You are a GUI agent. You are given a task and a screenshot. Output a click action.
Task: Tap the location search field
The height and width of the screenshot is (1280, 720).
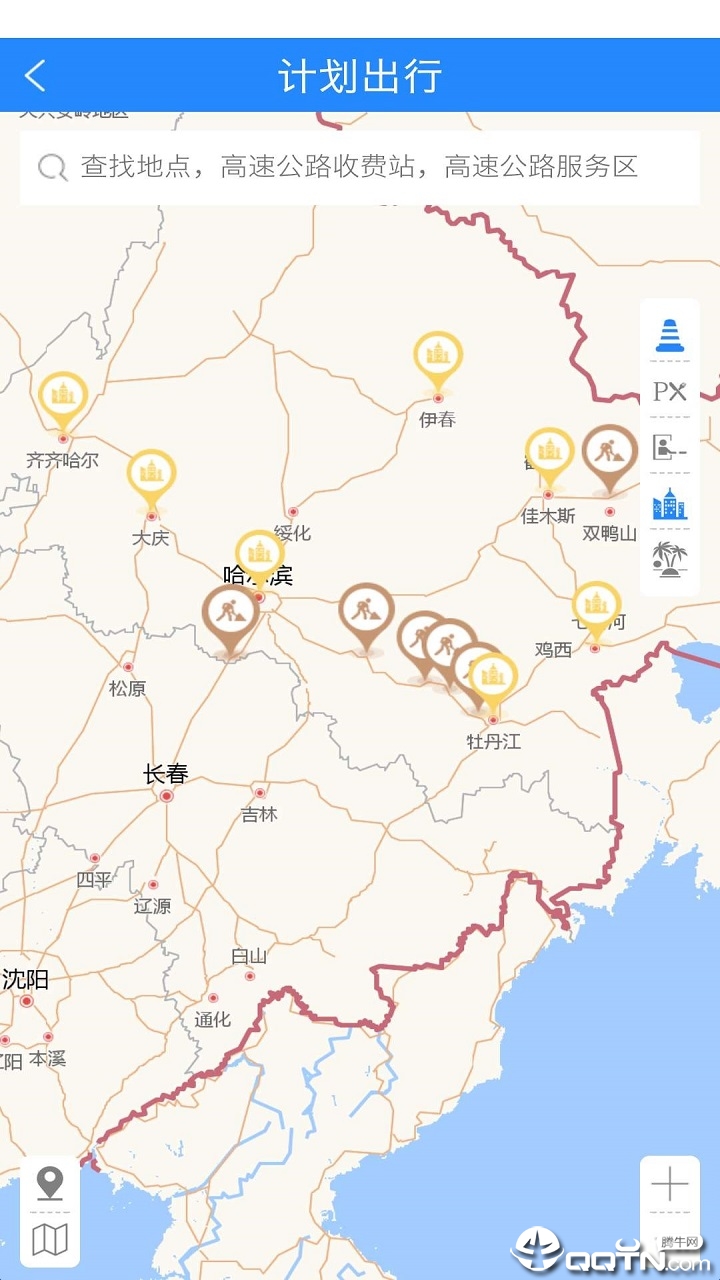[360, 167]
